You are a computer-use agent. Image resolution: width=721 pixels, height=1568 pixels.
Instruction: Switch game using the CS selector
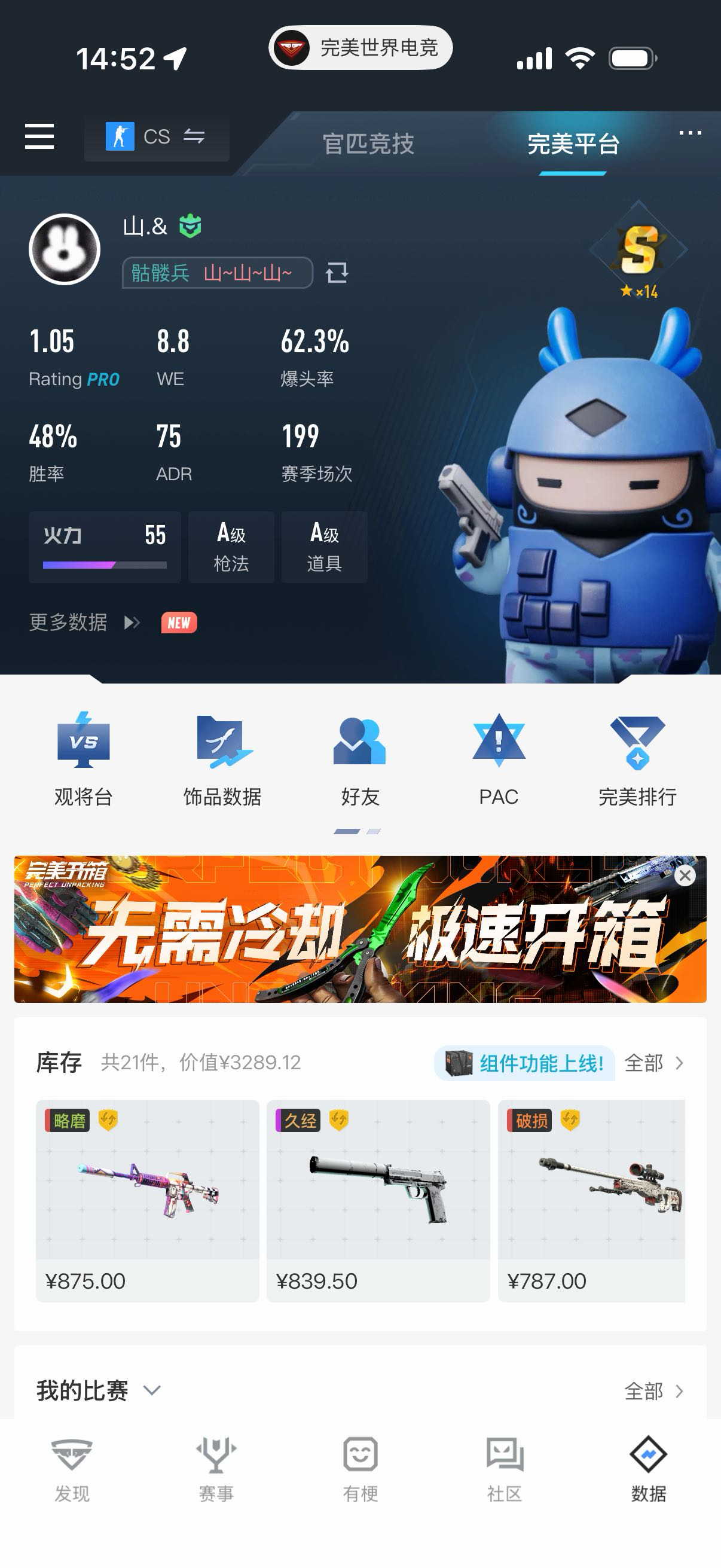pyautogui.click(x=157, y=137)
